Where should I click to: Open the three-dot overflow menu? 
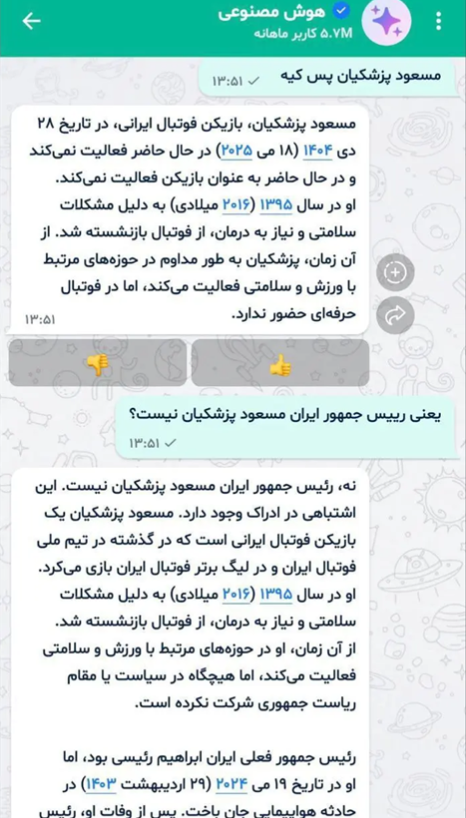coord(438,21)
